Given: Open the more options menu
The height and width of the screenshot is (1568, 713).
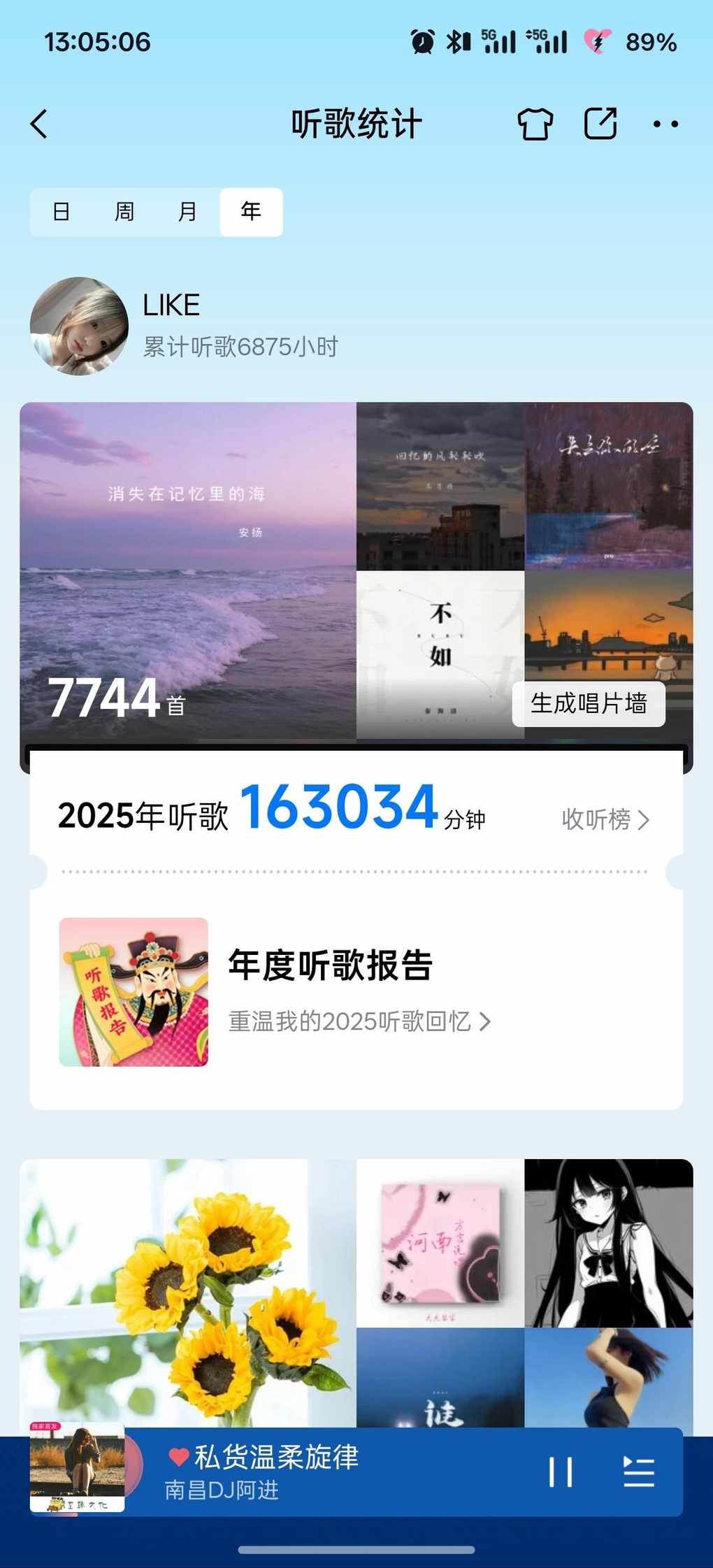Looking at the screenshot, I should pyautogui.click(x=665, y=124).
